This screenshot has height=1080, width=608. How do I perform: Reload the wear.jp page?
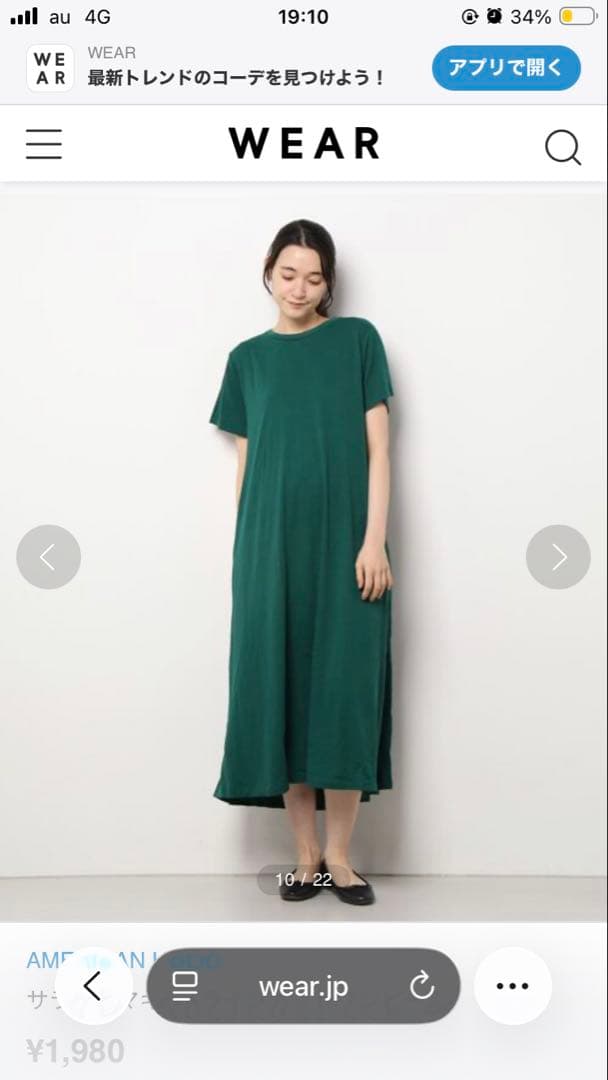pyautogui.click(x=422, y=987)
